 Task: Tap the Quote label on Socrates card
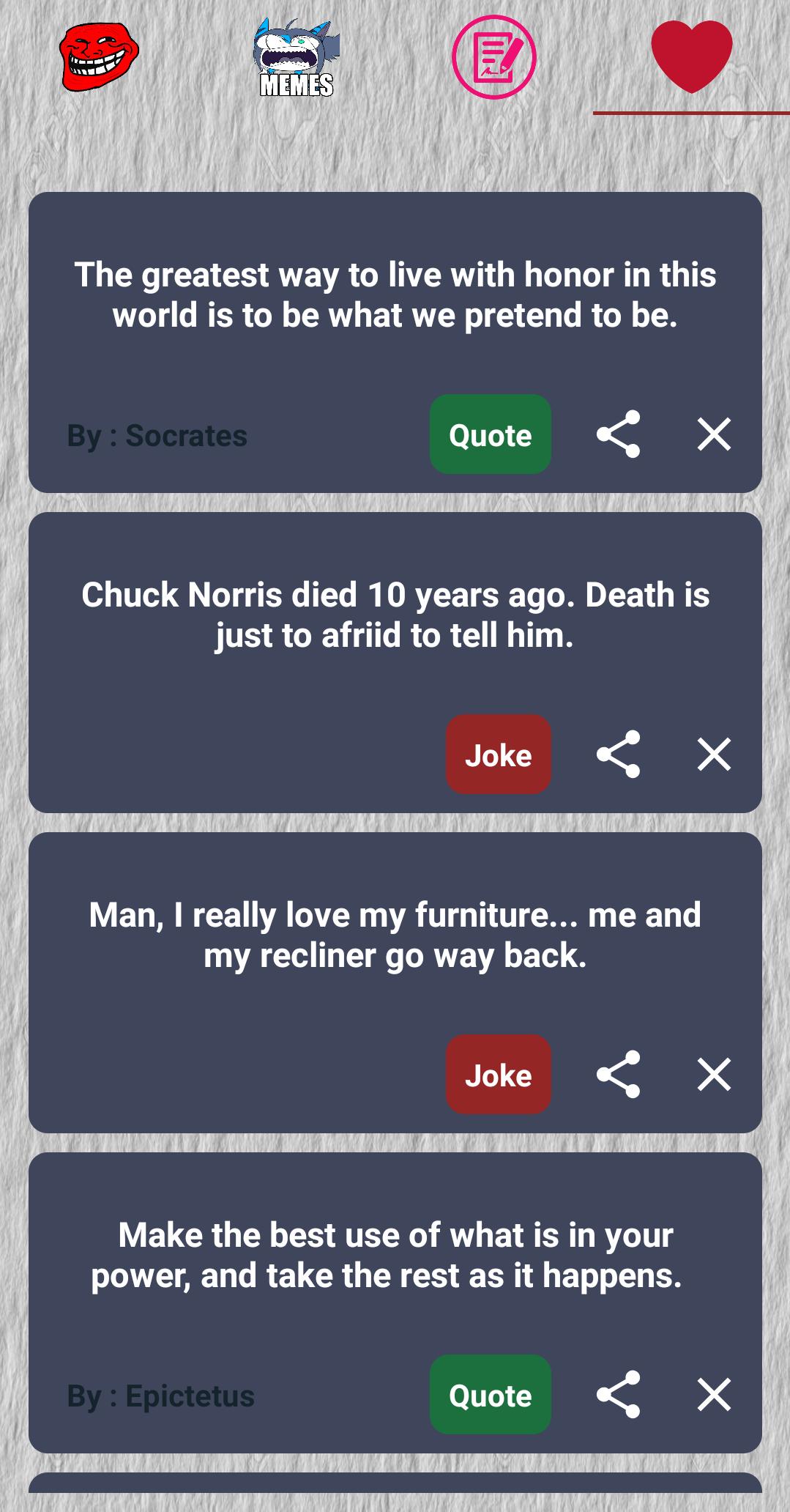click(490, 434)
